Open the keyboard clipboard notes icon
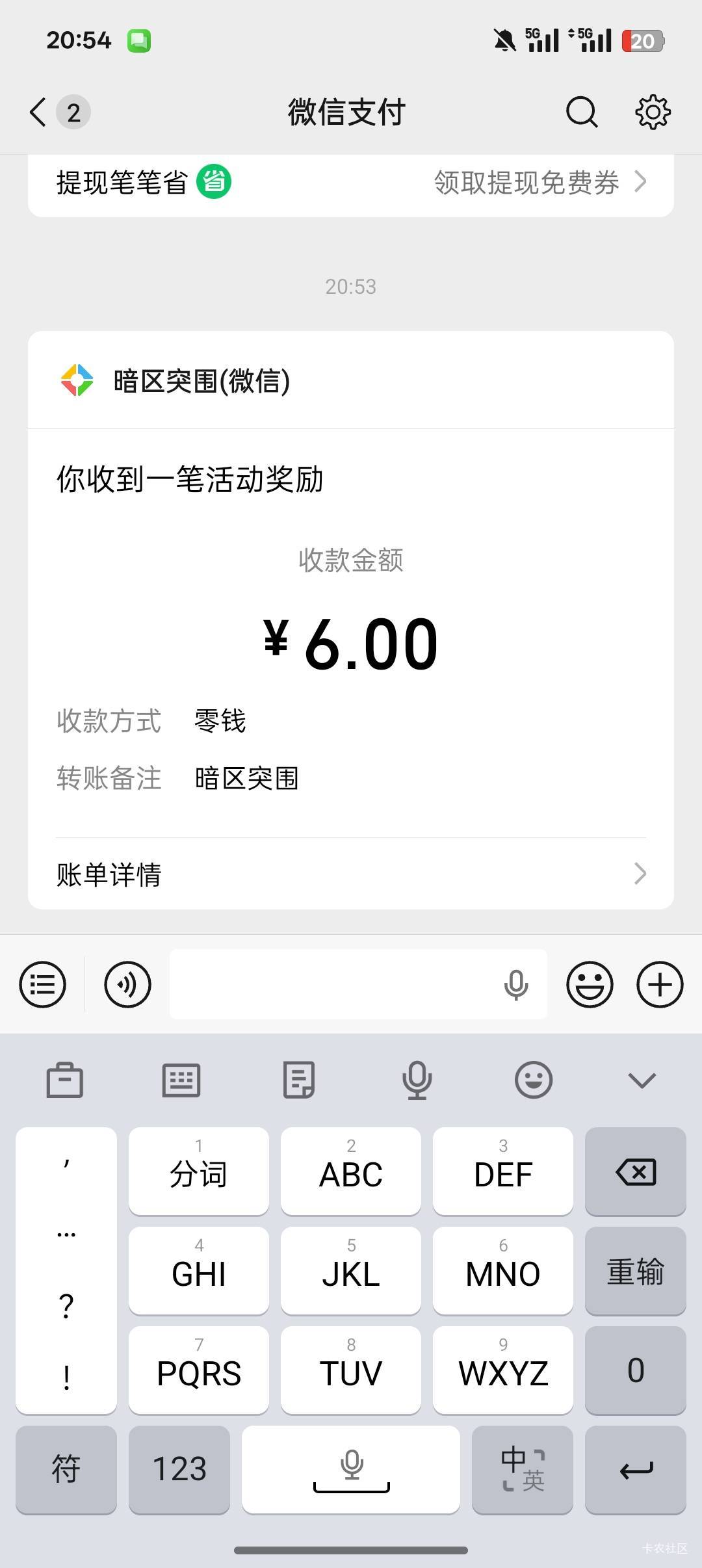 299,1080
